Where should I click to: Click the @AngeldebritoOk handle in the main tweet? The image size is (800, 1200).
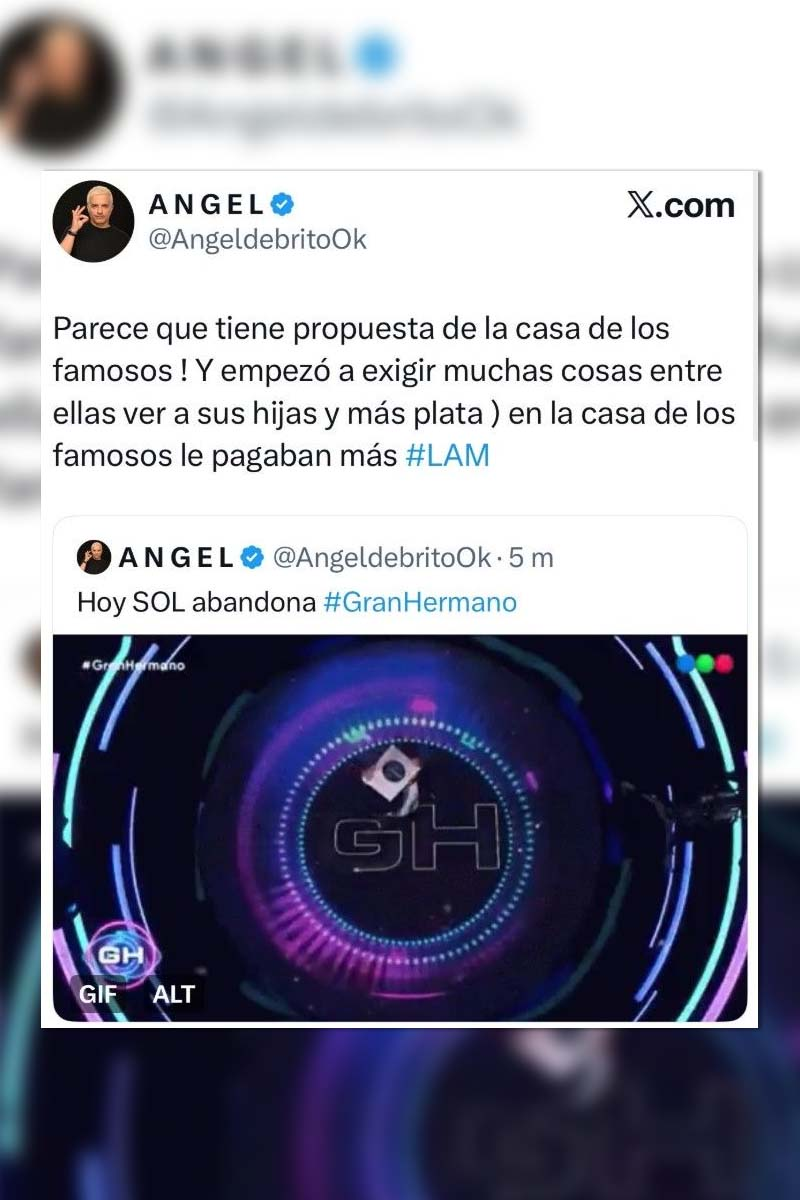[257, 240]
